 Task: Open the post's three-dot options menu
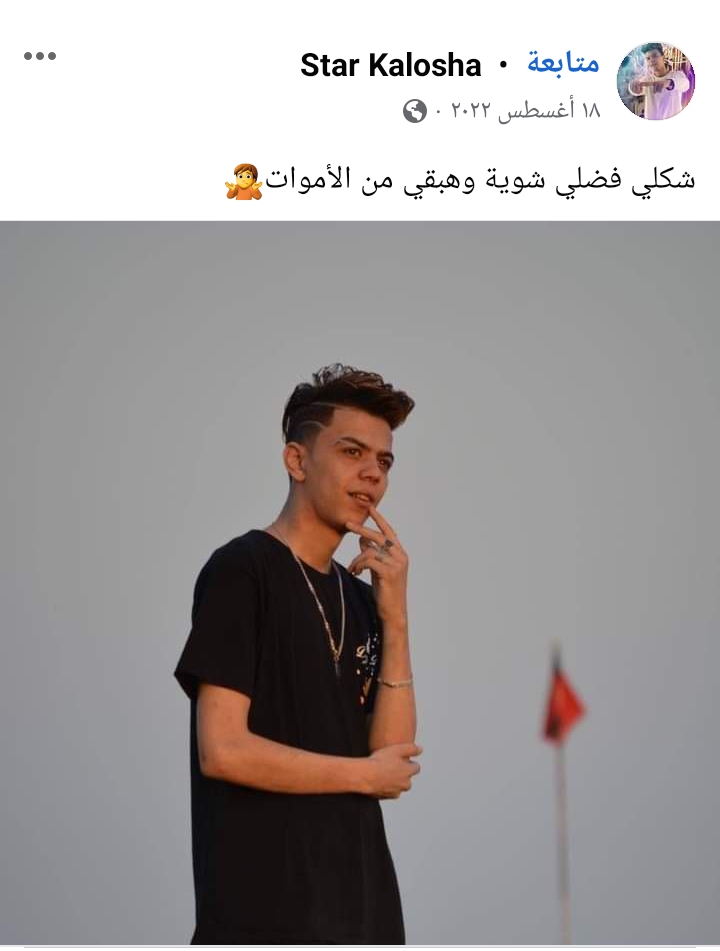point(40,56)
